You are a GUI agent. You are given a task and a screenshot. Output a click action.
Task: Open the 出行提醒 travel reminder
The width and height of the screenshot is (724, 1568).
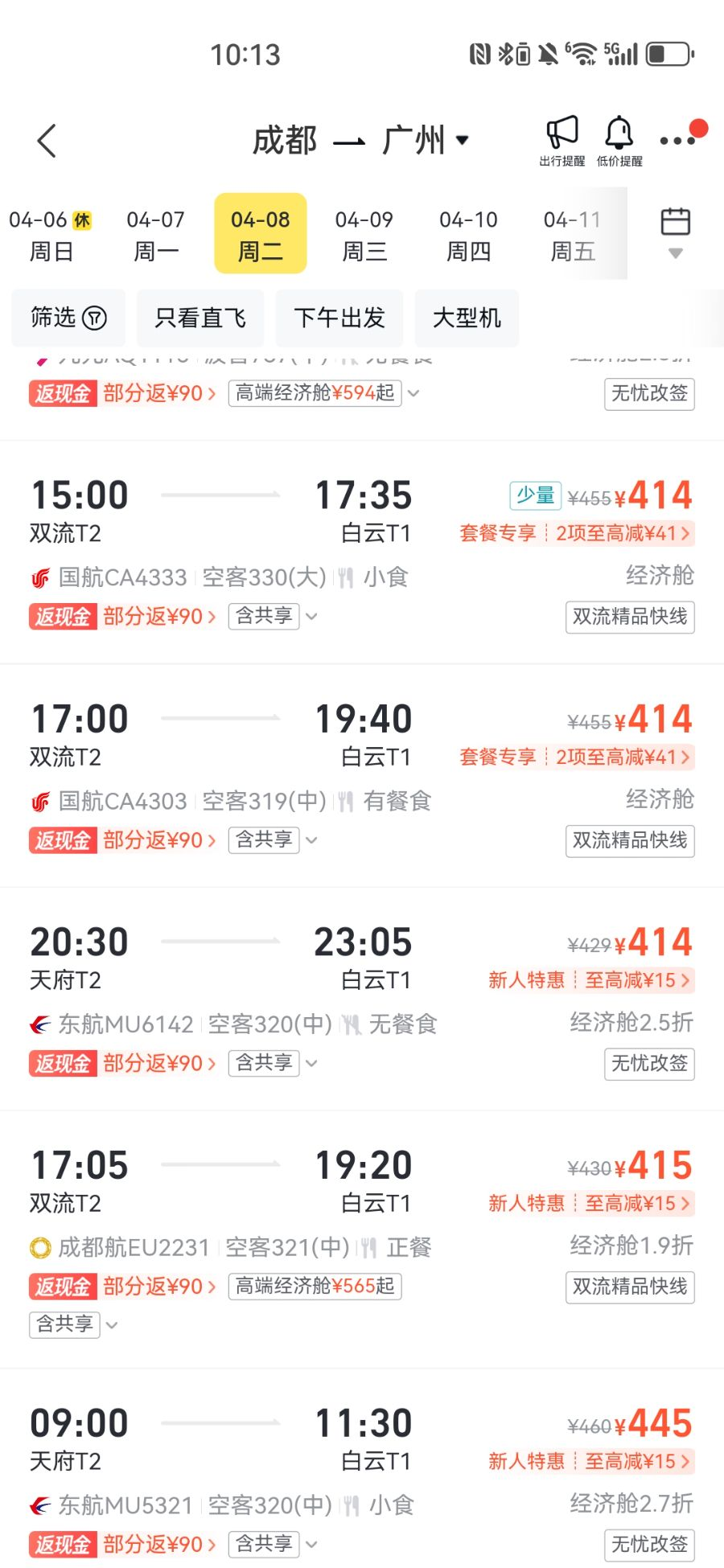click(562, 141)
